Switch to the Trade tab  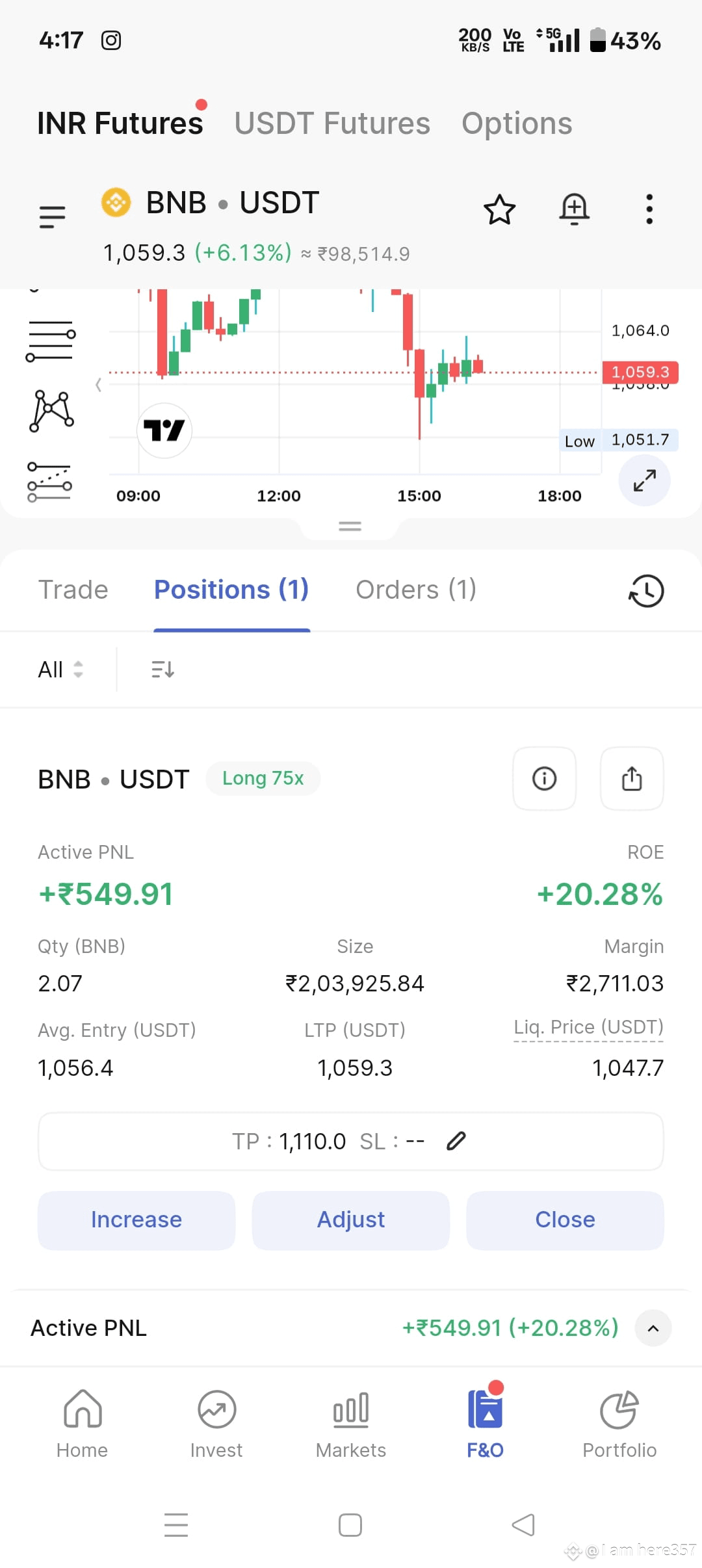coord(73,590)
